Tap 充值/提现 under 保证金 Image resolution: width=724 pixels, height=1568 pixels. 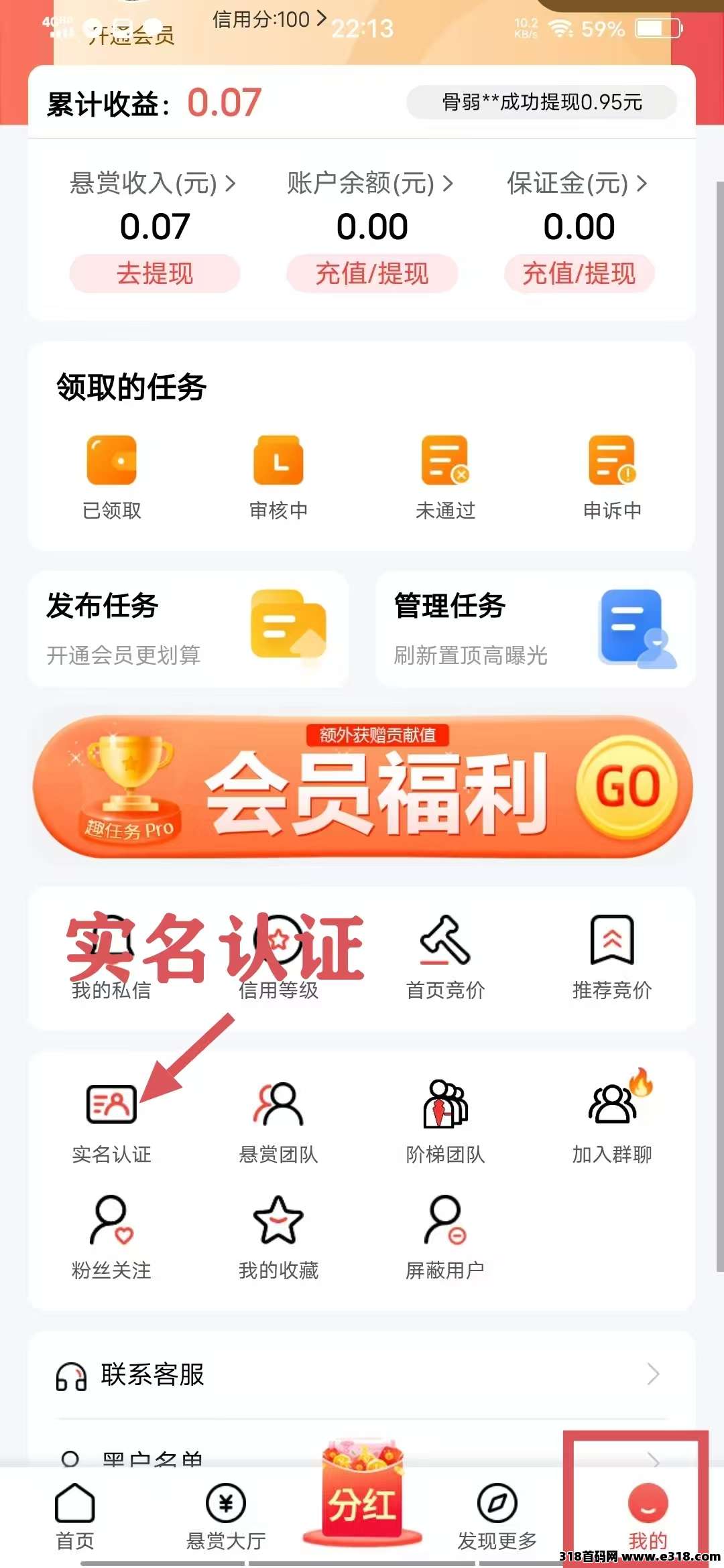click(x=579, y=273)
